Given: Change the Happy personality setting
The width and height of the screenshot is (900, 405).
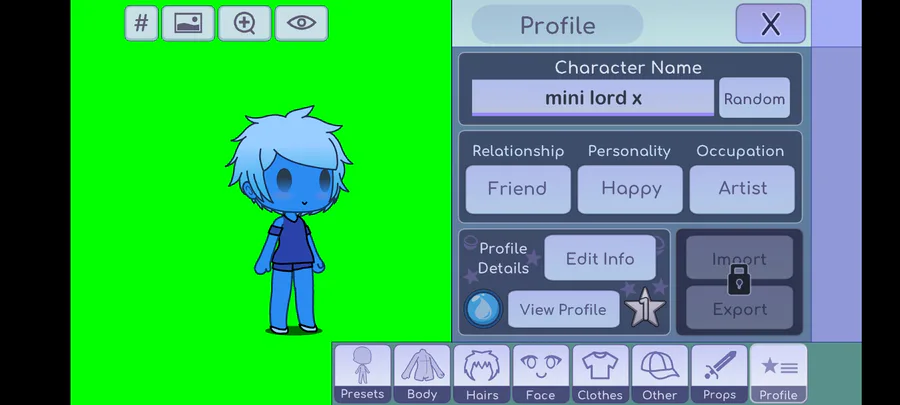Looking at the screenshot, I should click(630, 189).
